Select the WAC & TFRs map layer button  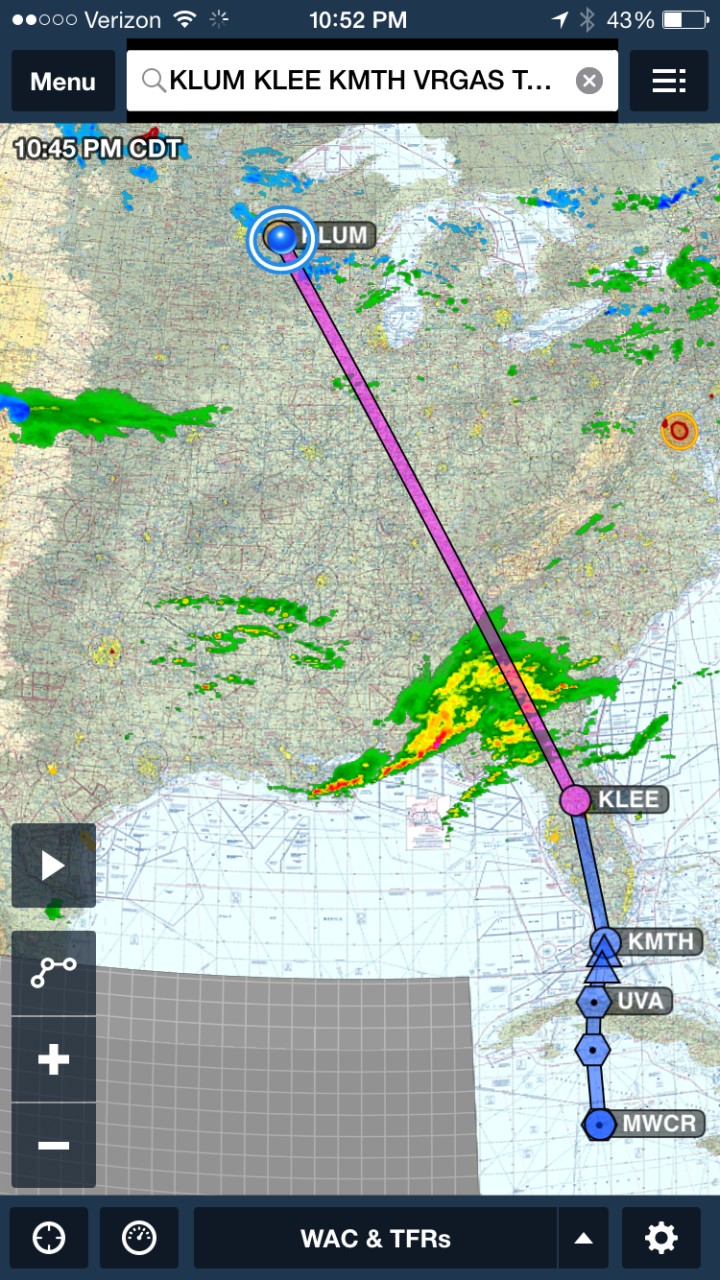tap(375, 1238)
